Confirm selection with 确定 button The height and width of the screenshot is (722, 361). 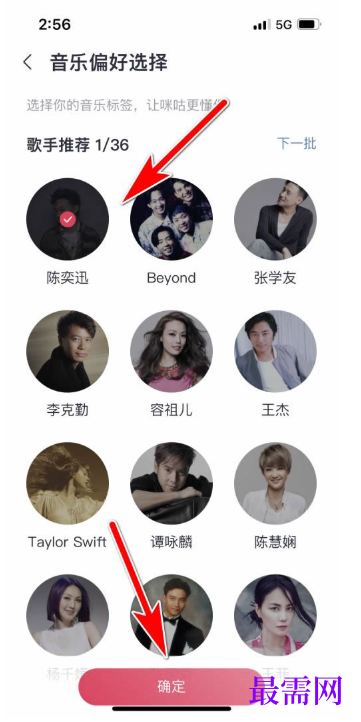[x=171, y=687]
